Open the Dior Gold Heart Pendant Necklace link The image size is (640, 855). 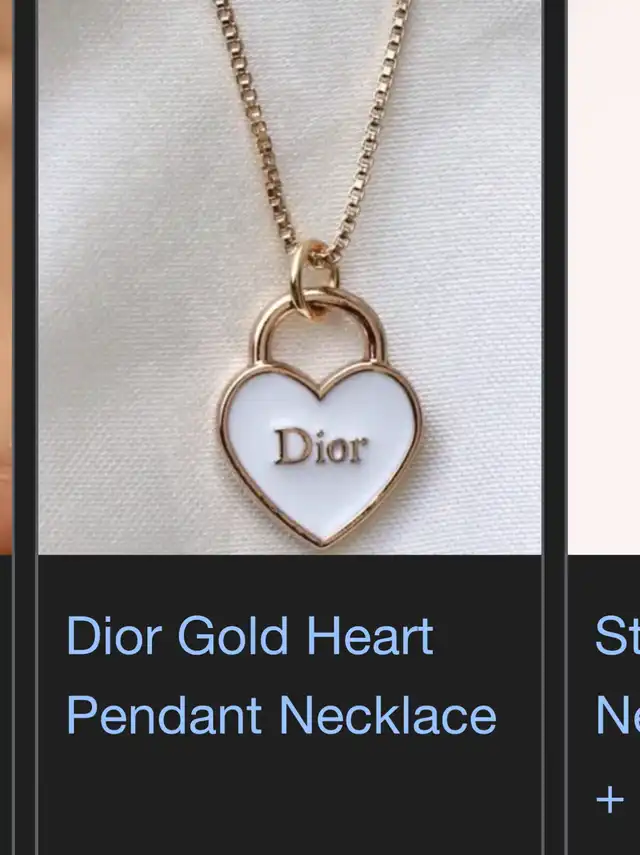281,675
